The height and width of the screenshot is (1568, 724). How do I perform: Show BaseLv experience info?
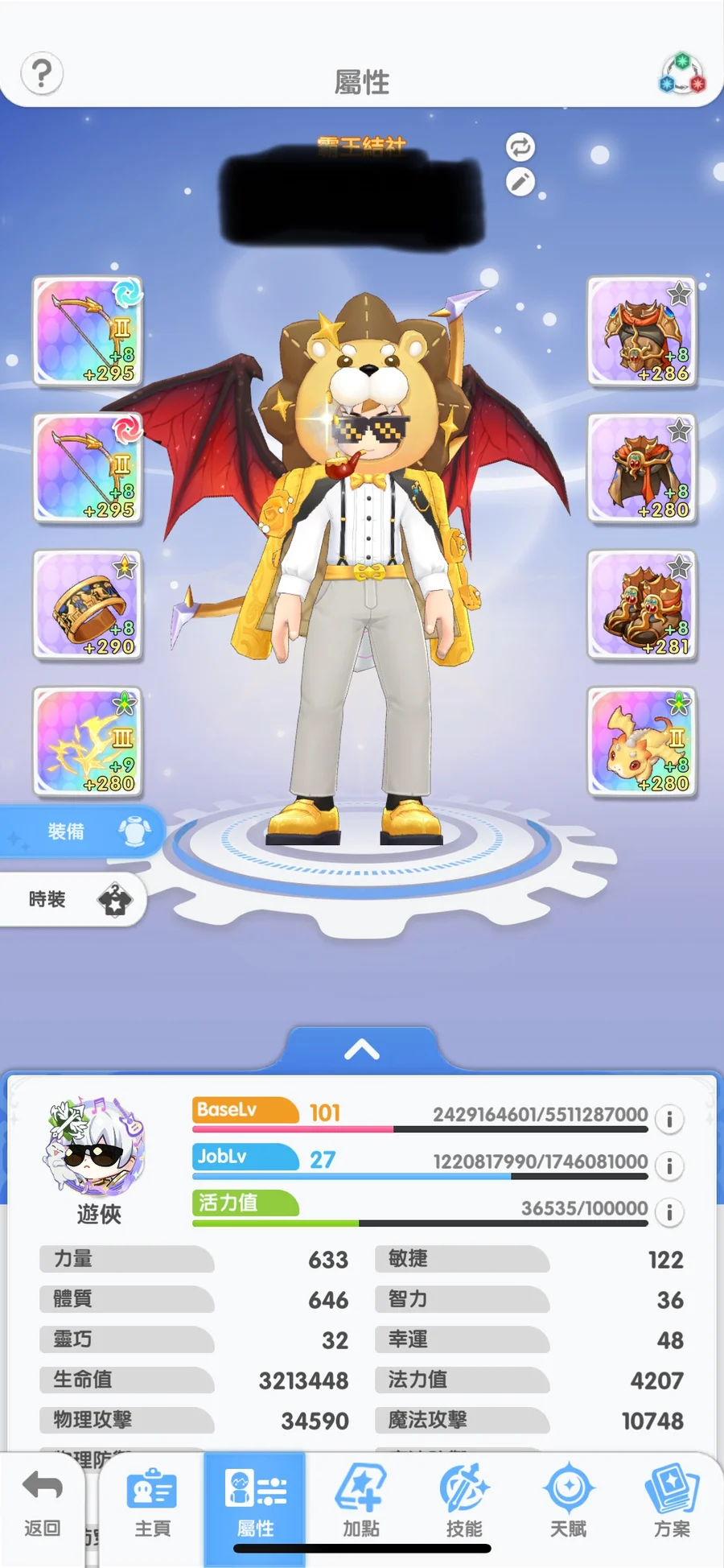click(x=669, y=1119)
